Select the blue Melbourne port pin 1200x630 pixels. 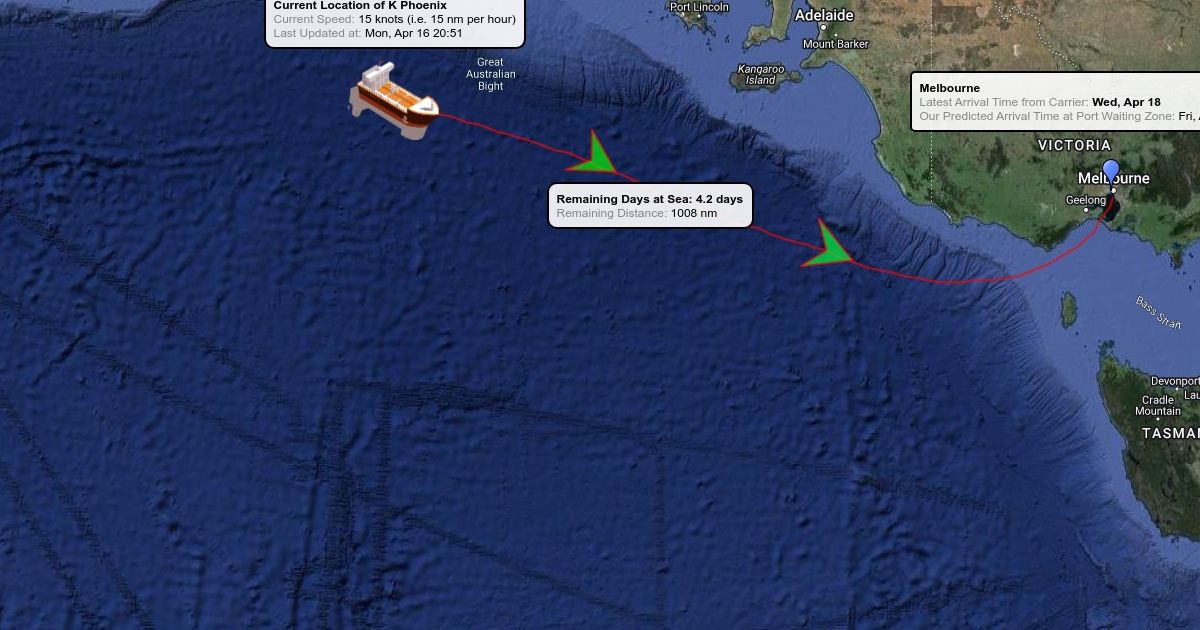point(1111,174)
